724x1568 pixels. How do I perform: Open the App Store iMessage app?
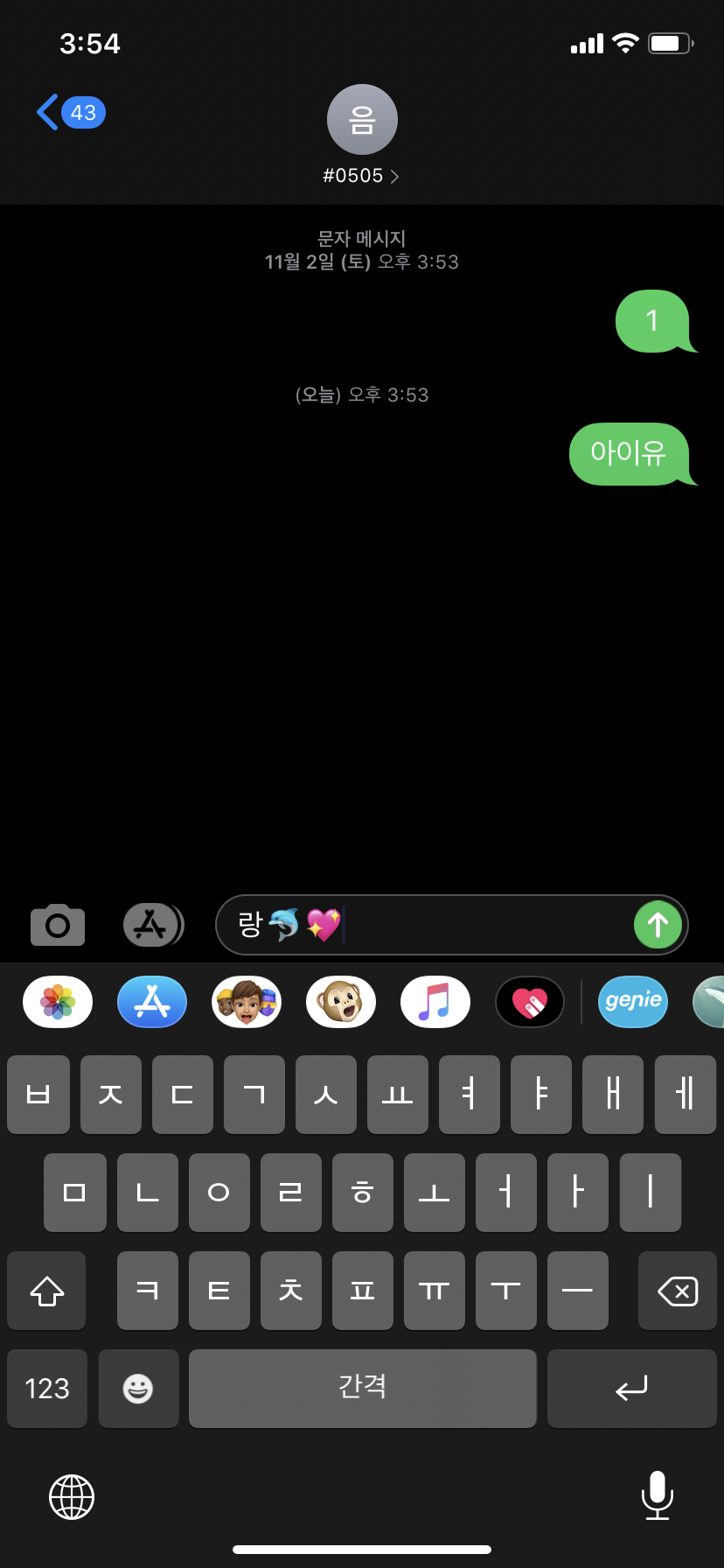pyautogui.click(x=152, y=1002)
